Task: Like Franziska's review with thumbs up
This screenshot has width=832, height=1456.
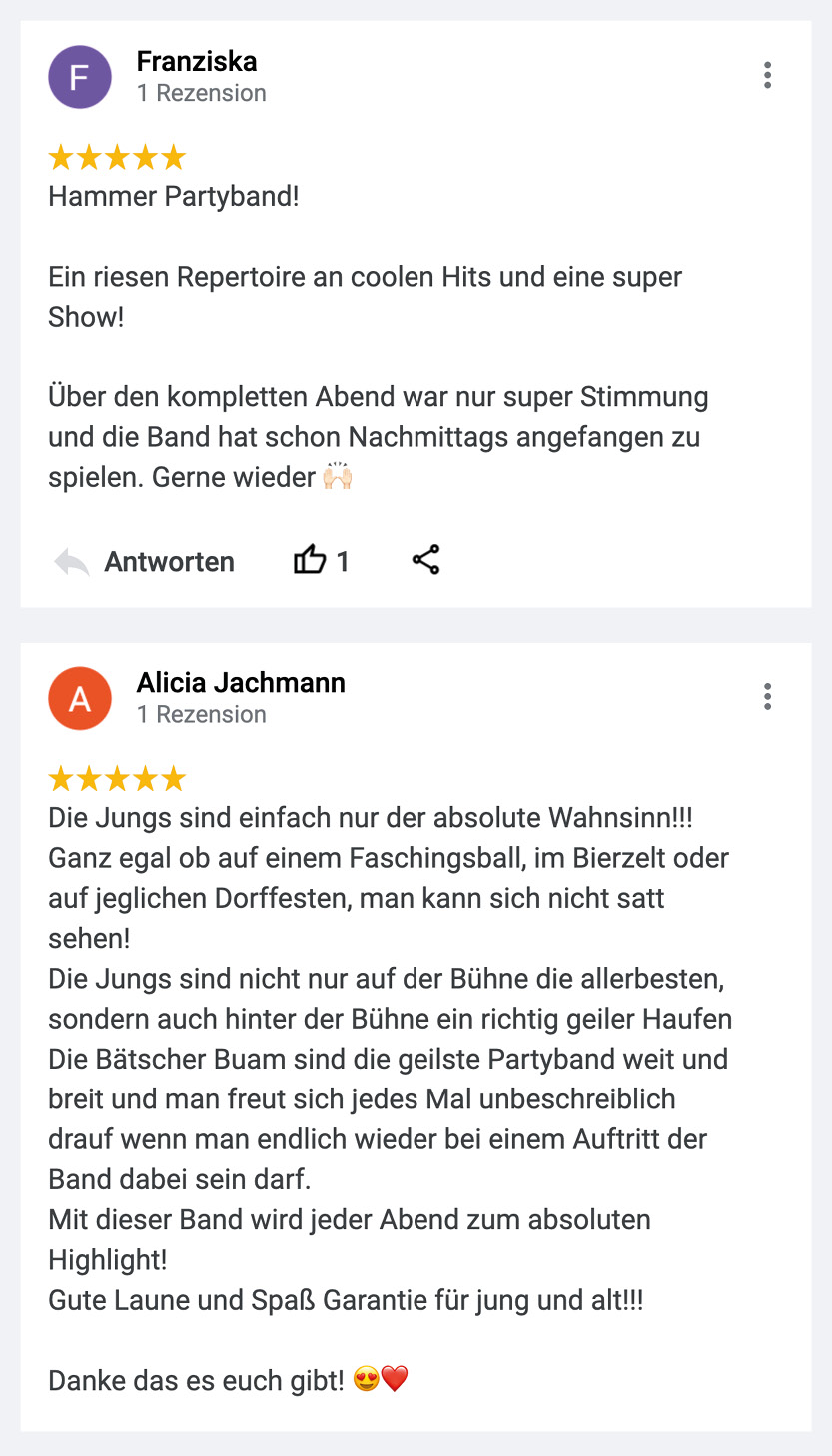Action: click(311, 561)
